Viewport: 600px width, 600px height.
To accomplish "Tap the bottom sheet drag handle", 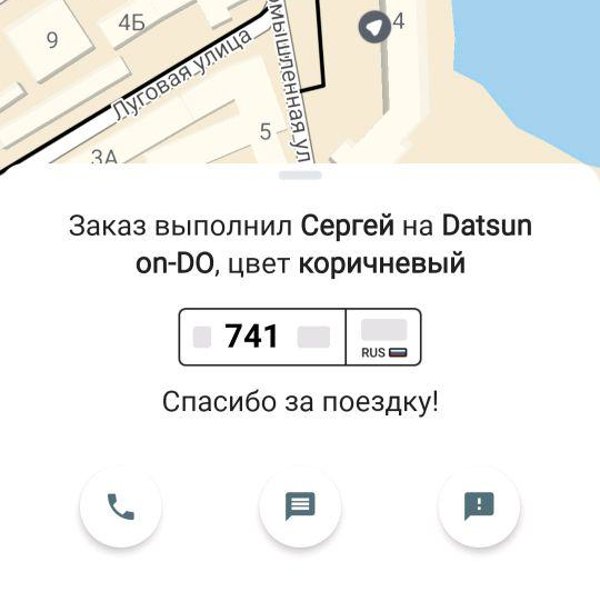I will tap(300, 175).
